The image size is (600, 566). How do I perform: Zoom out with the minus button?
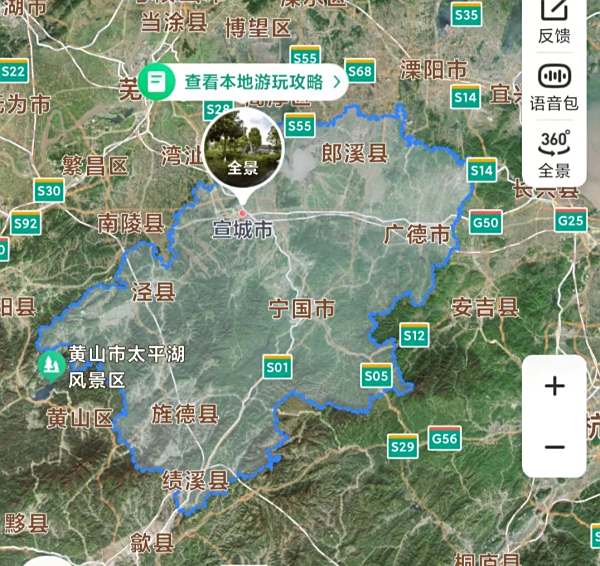(554, 446)
